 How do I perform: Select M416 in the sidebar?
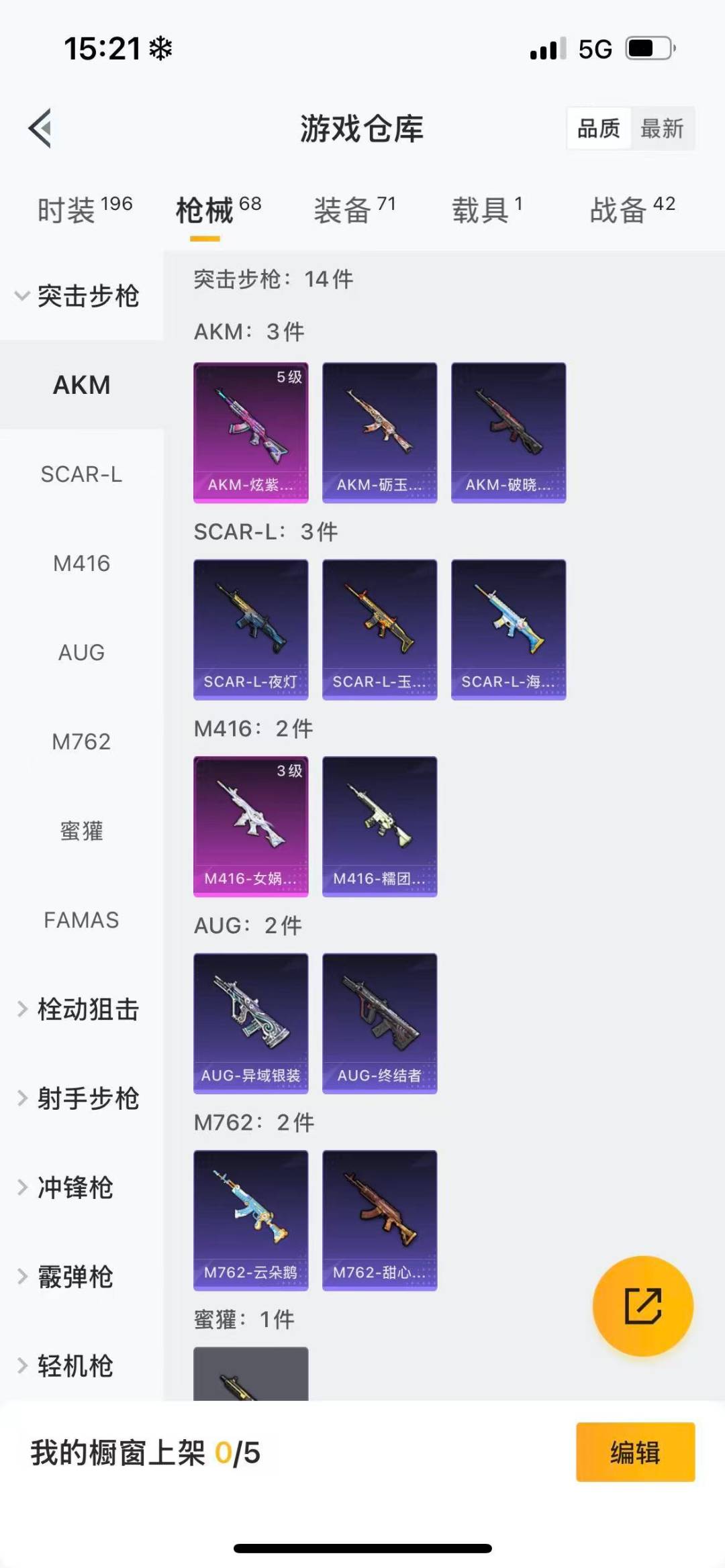tap(81, 564)
